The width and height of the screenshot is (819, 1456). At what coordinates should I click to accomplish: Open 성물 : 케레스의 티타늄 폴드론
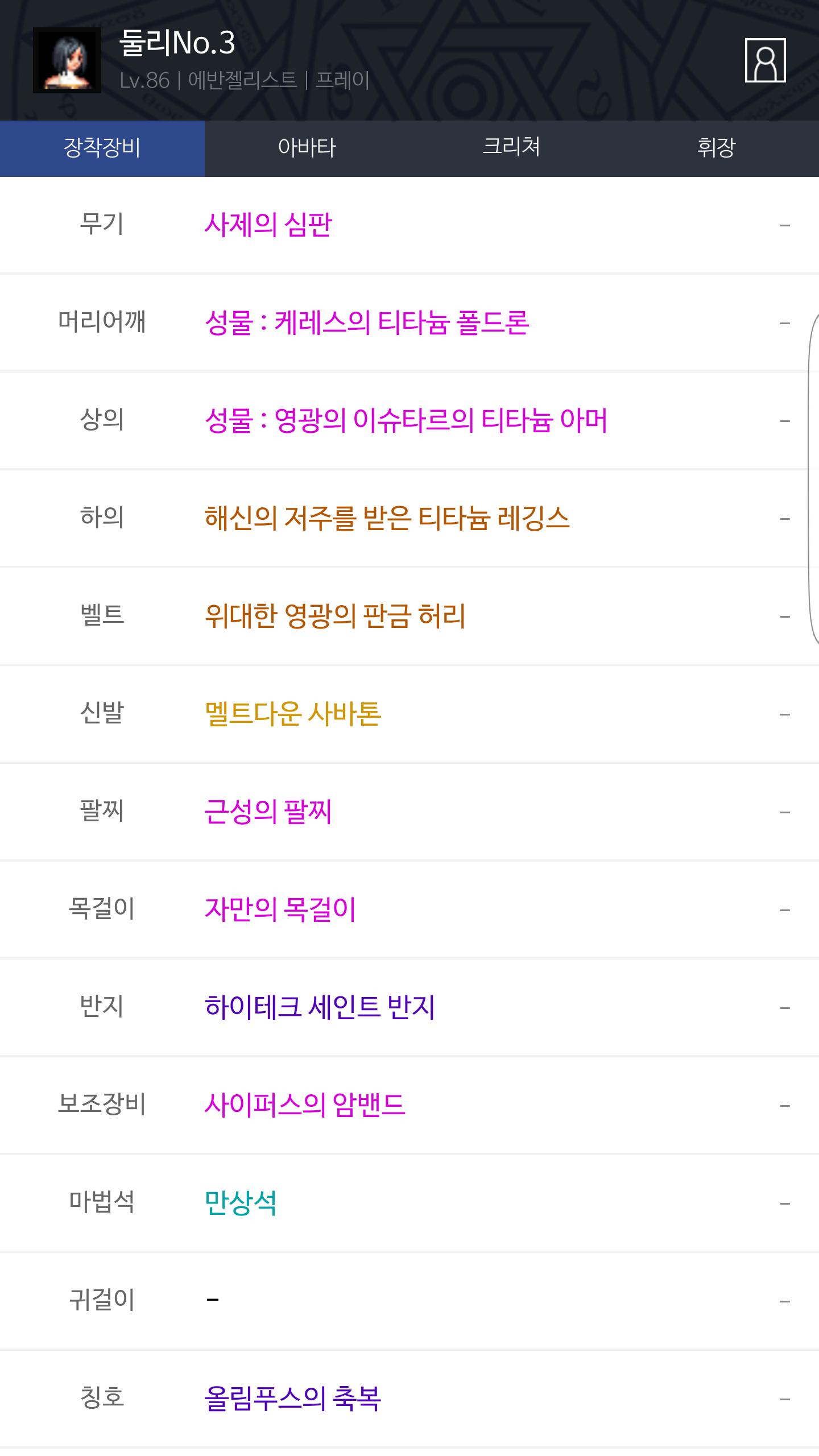point(367,322)
